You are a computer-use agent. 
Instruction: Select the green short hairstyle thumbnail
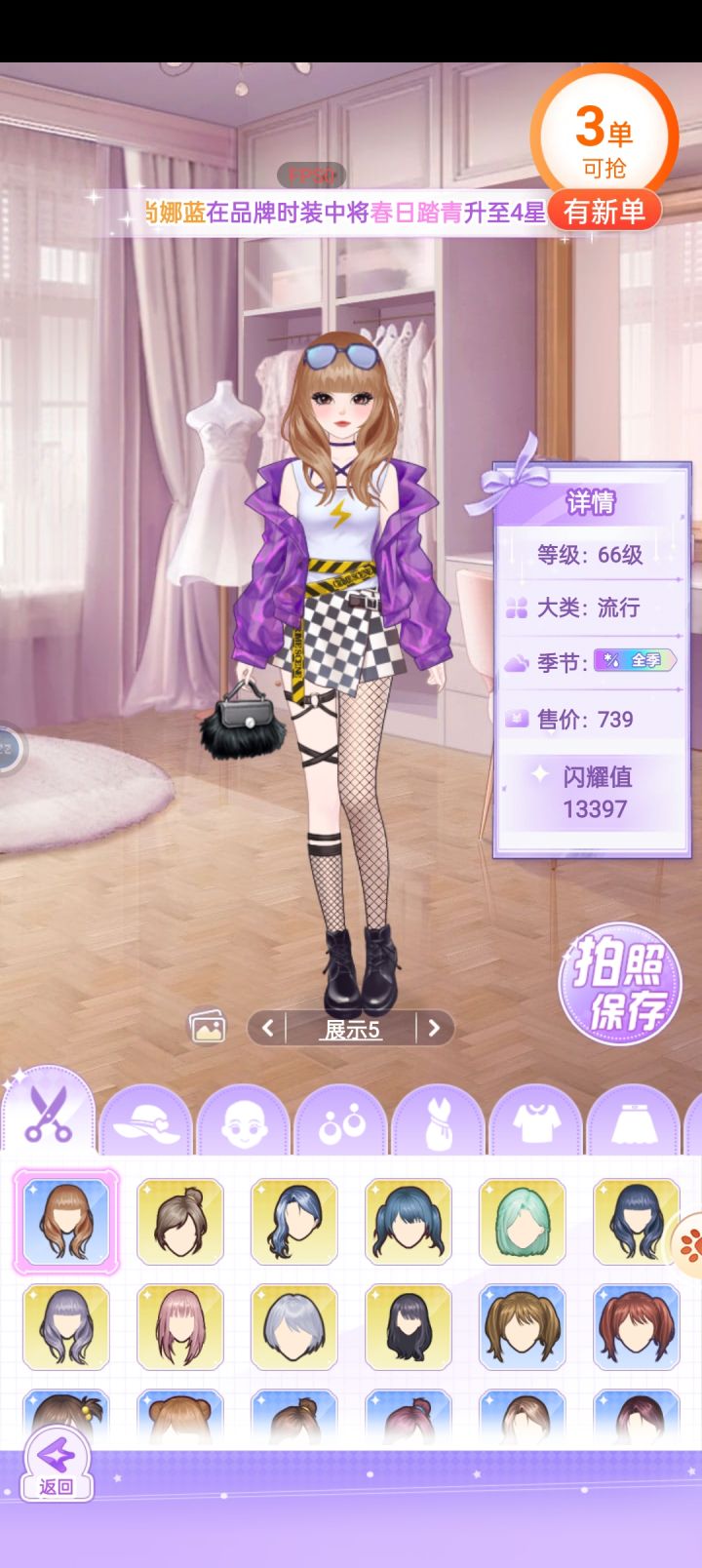pos(522,1222)
